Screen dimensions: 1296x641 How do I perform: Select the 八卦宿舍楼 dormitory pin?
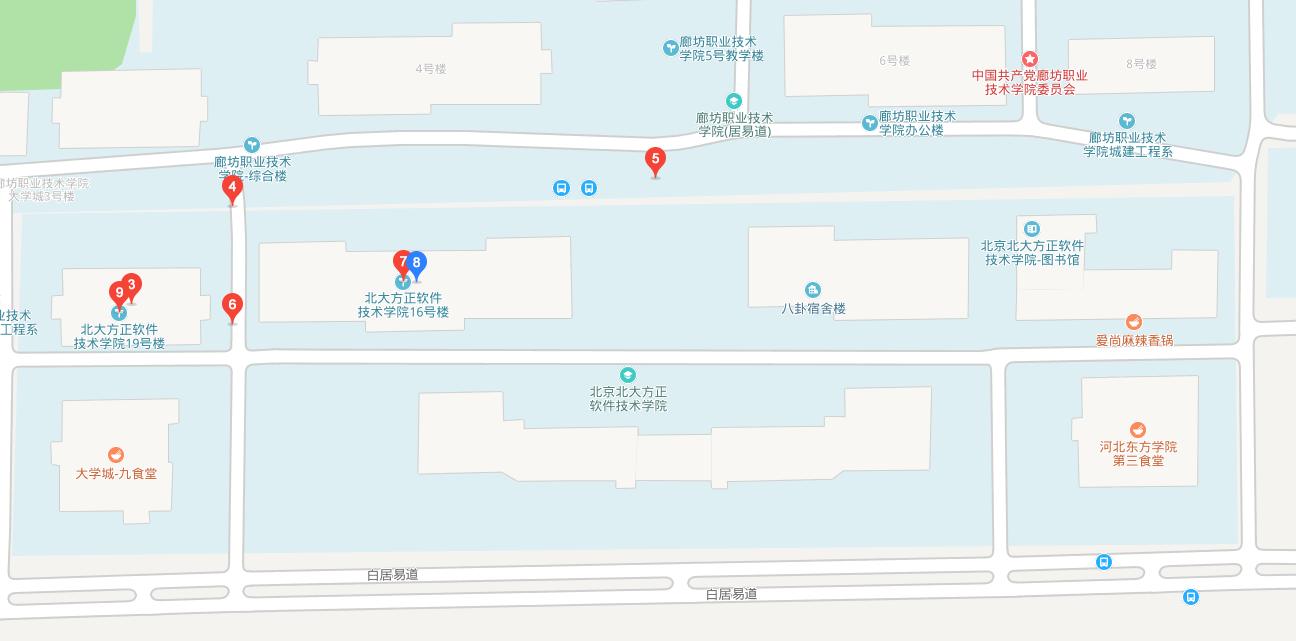click(x=813, y=290)
